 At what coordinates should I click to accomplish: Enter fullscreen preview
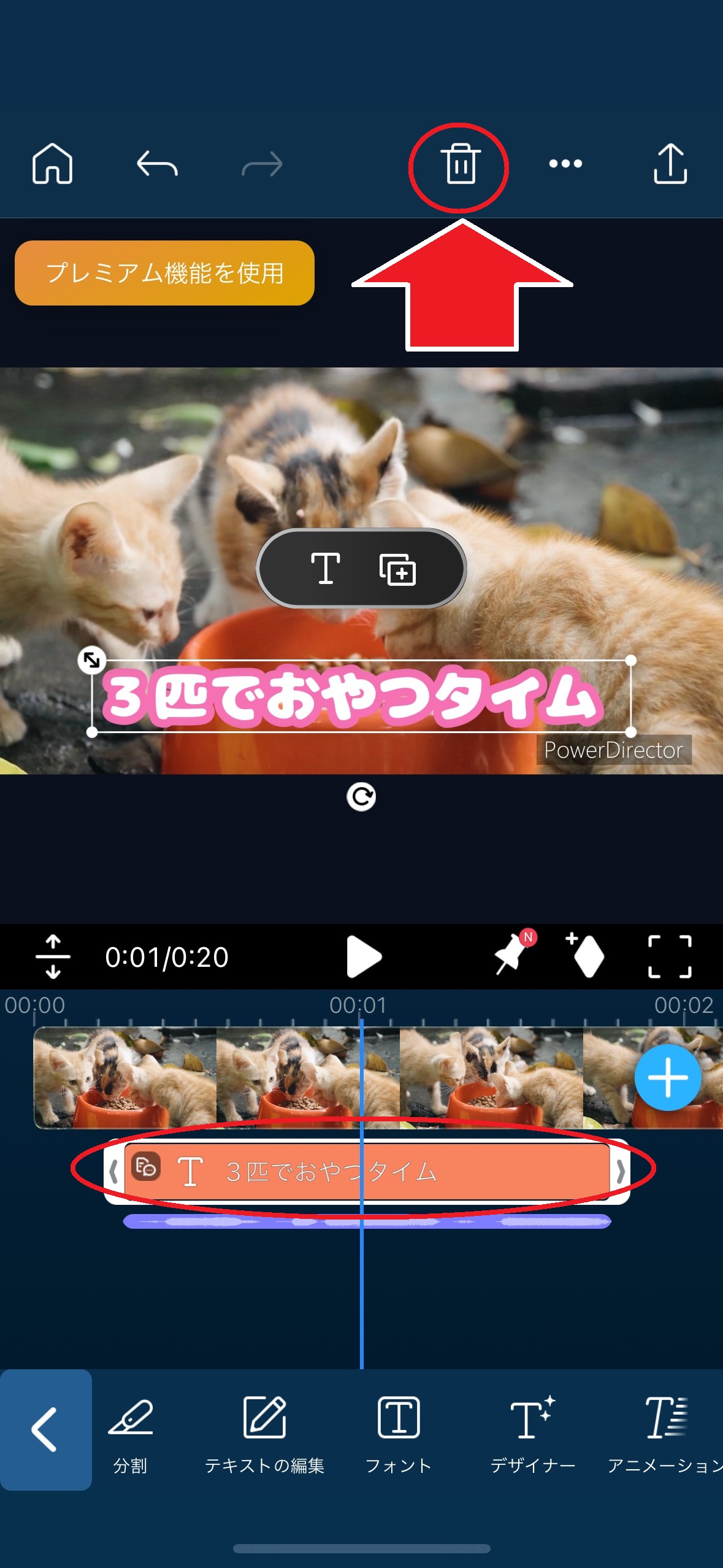pyautogui.click(x=670, y=956)
